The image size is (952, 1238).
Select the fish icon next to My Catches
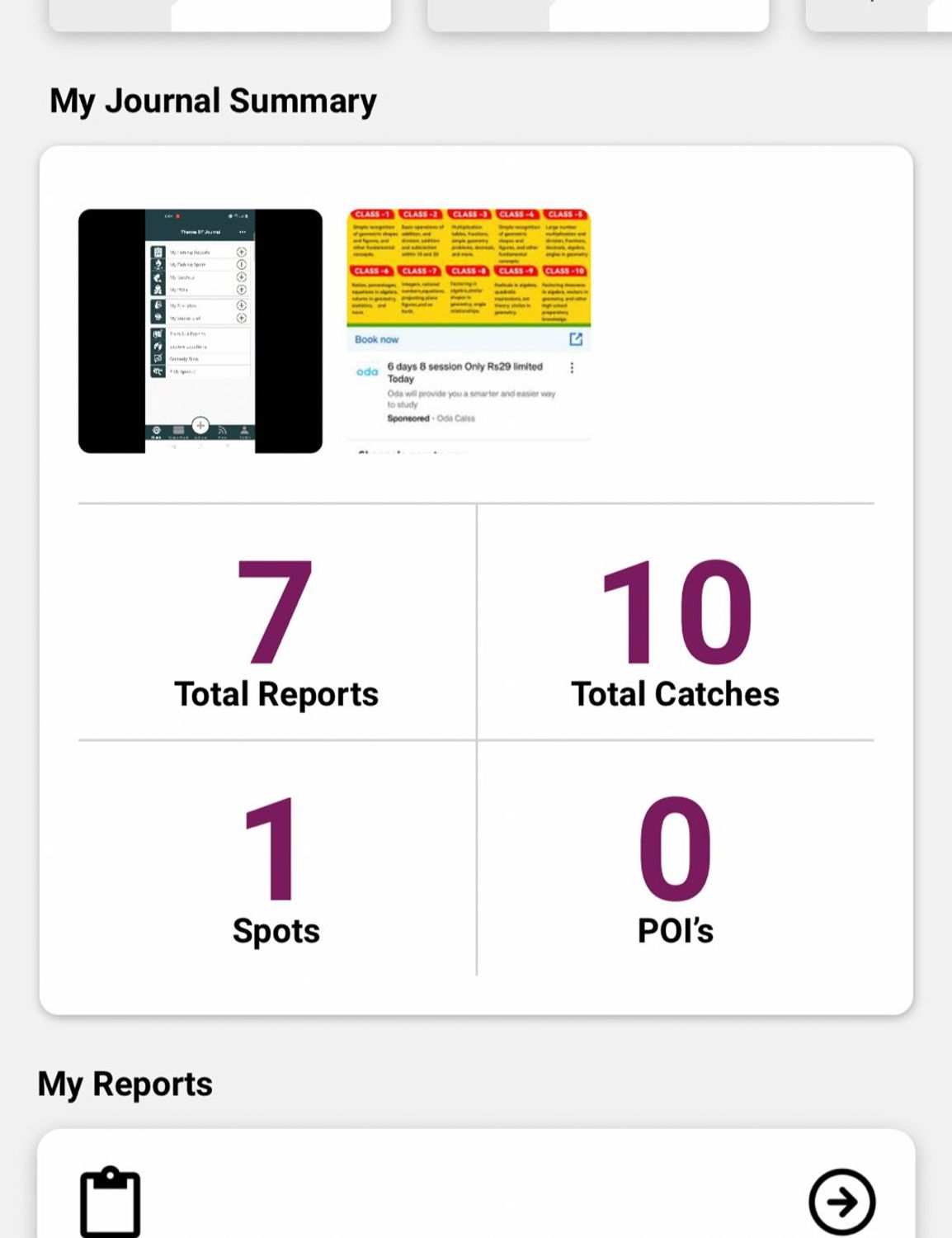tap(158, 277)
